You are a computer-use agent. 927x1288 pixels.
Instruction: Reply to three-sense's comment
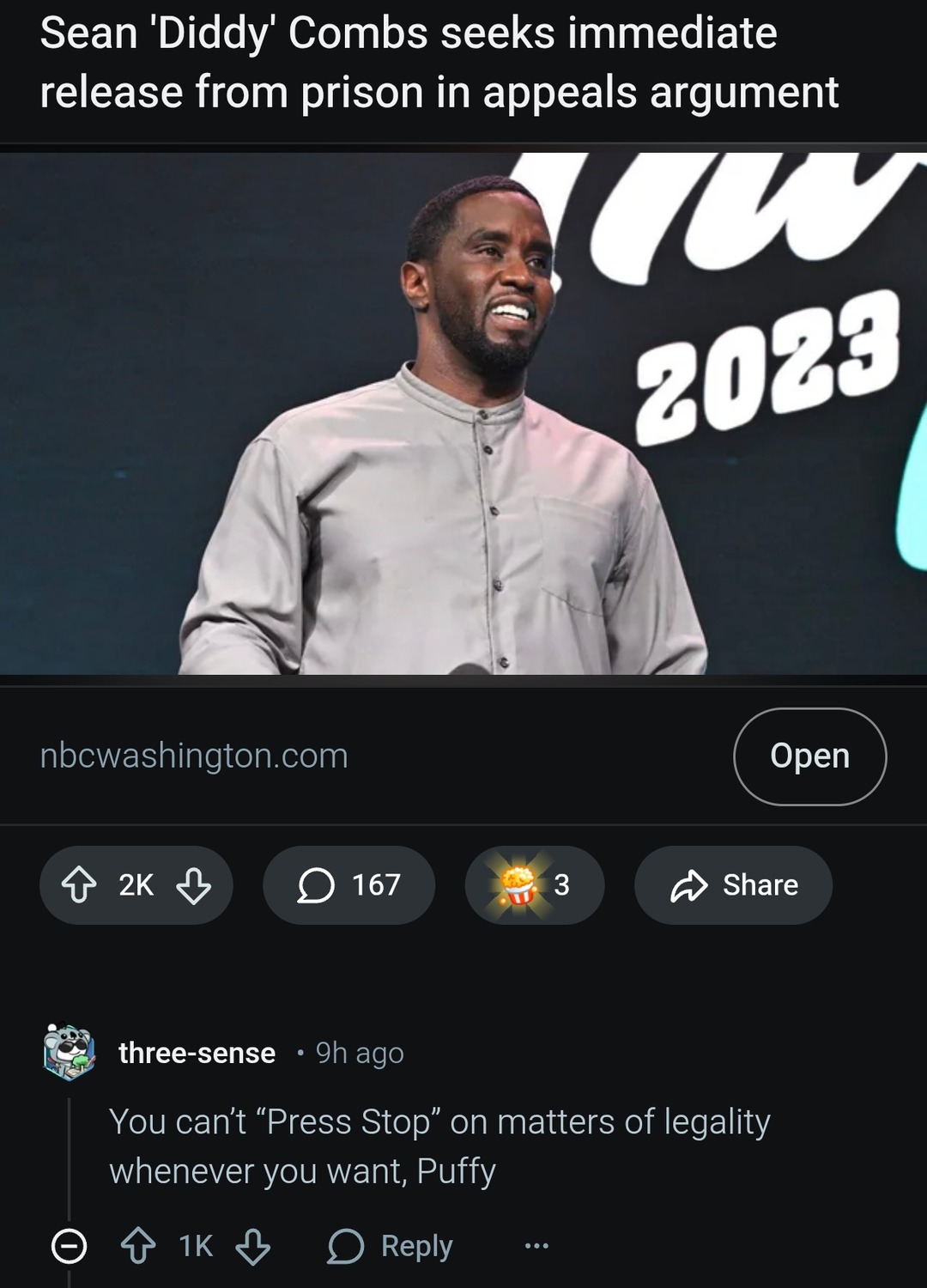click(x=391, y=1246)
